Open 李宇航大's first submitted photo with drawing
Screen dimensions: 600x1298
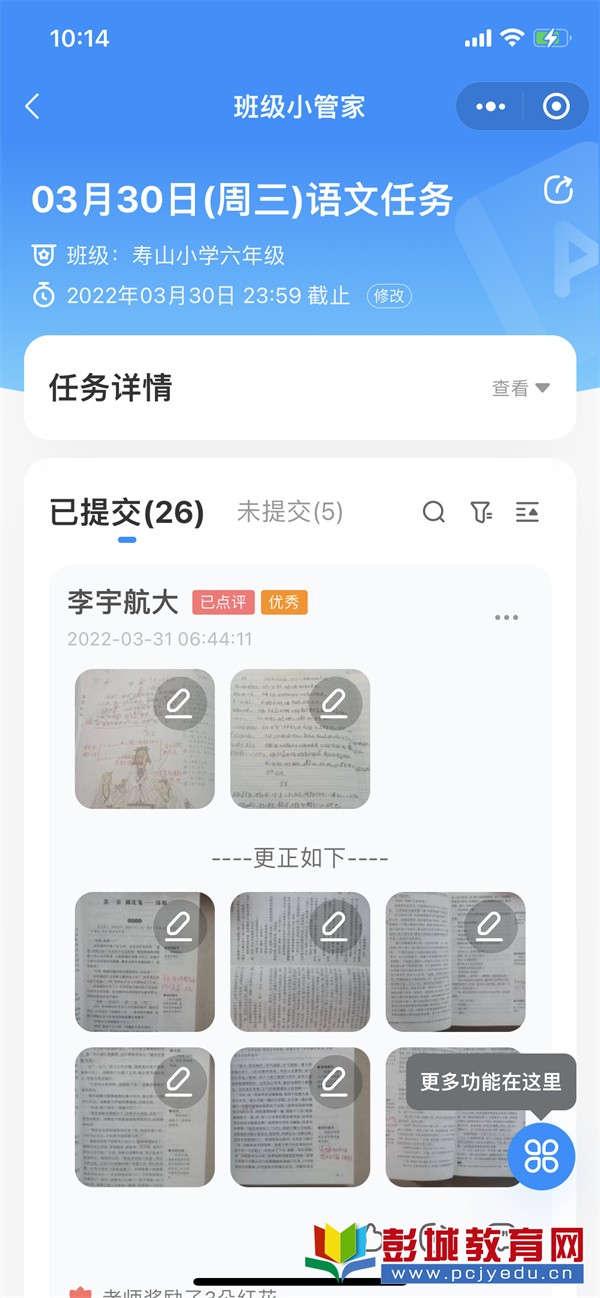point(144,738)
